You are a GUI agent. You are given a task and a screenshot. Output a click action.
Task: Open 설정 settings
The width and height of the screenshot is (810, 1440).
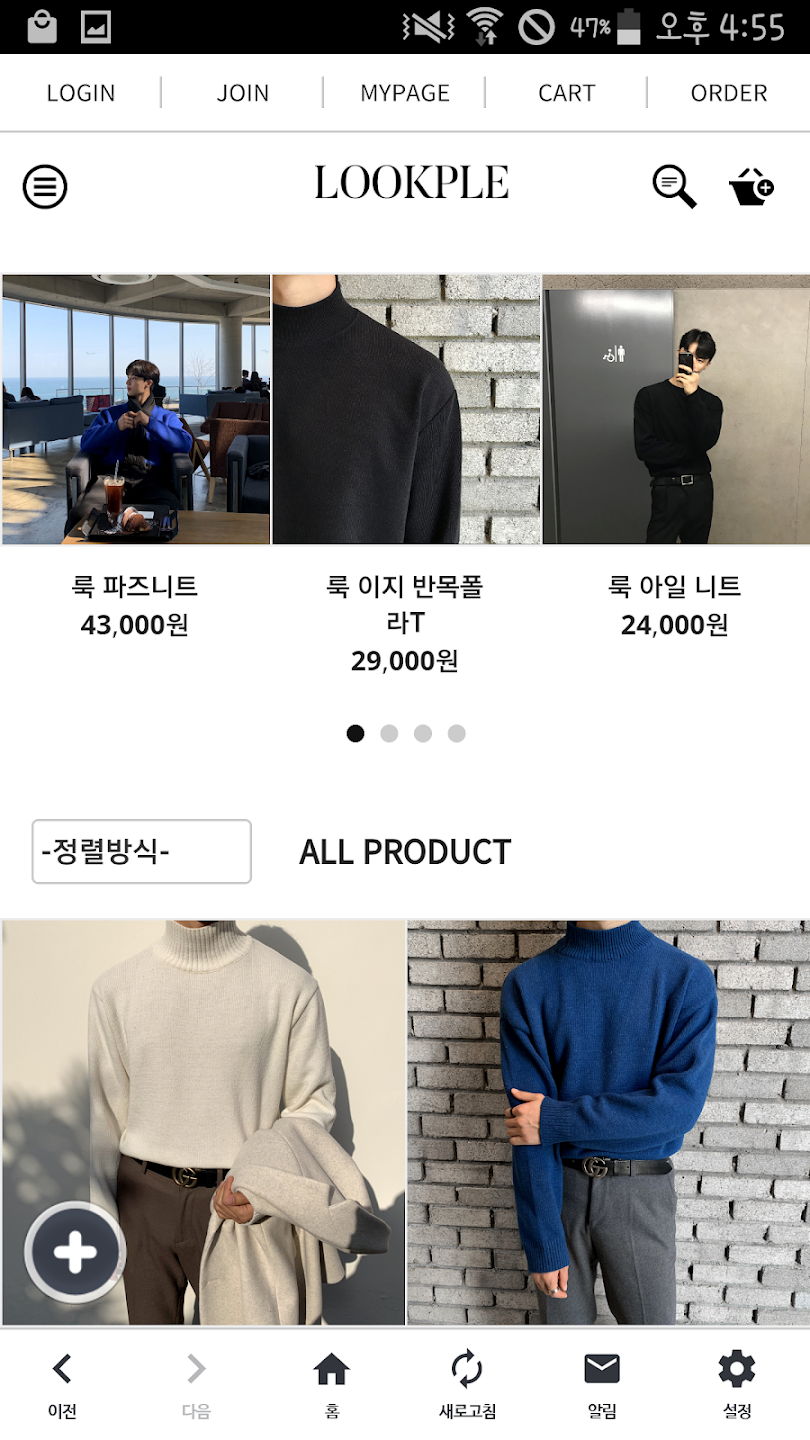(x=737, y=1385)
